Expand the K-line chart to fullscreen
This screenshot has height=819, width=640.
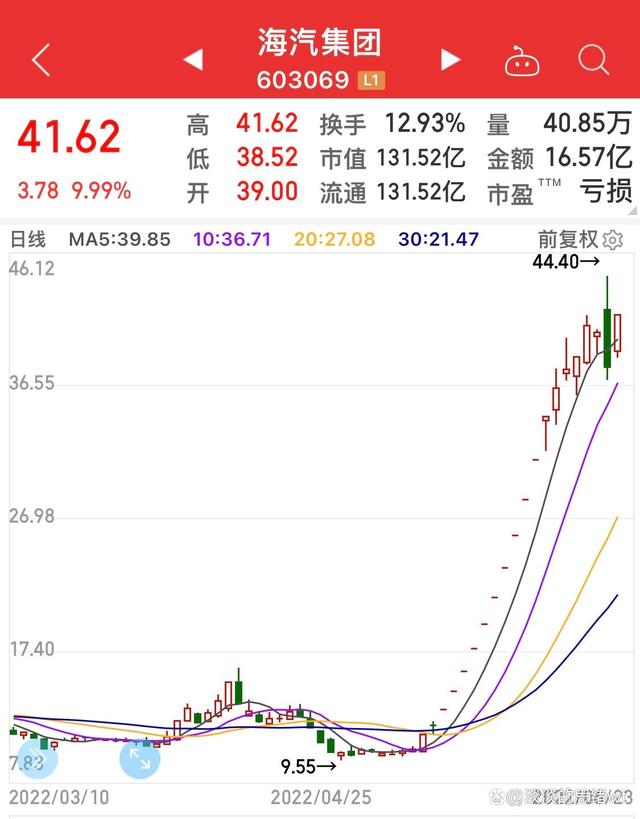pos(139,759)
